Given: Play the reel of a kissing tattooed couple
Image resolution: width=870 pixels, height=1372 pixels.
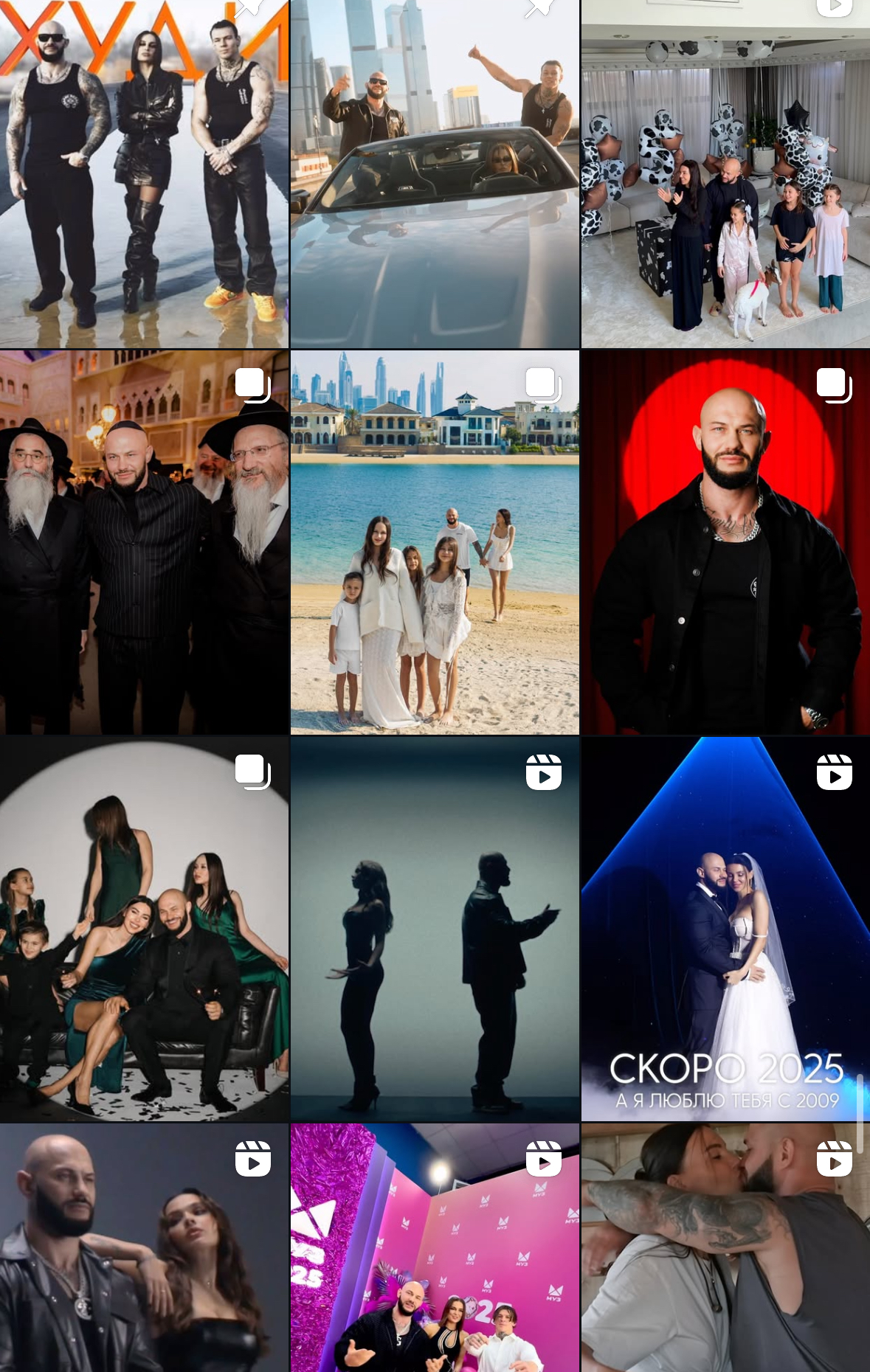Looking at the screenshot, I should (725, 1248).
